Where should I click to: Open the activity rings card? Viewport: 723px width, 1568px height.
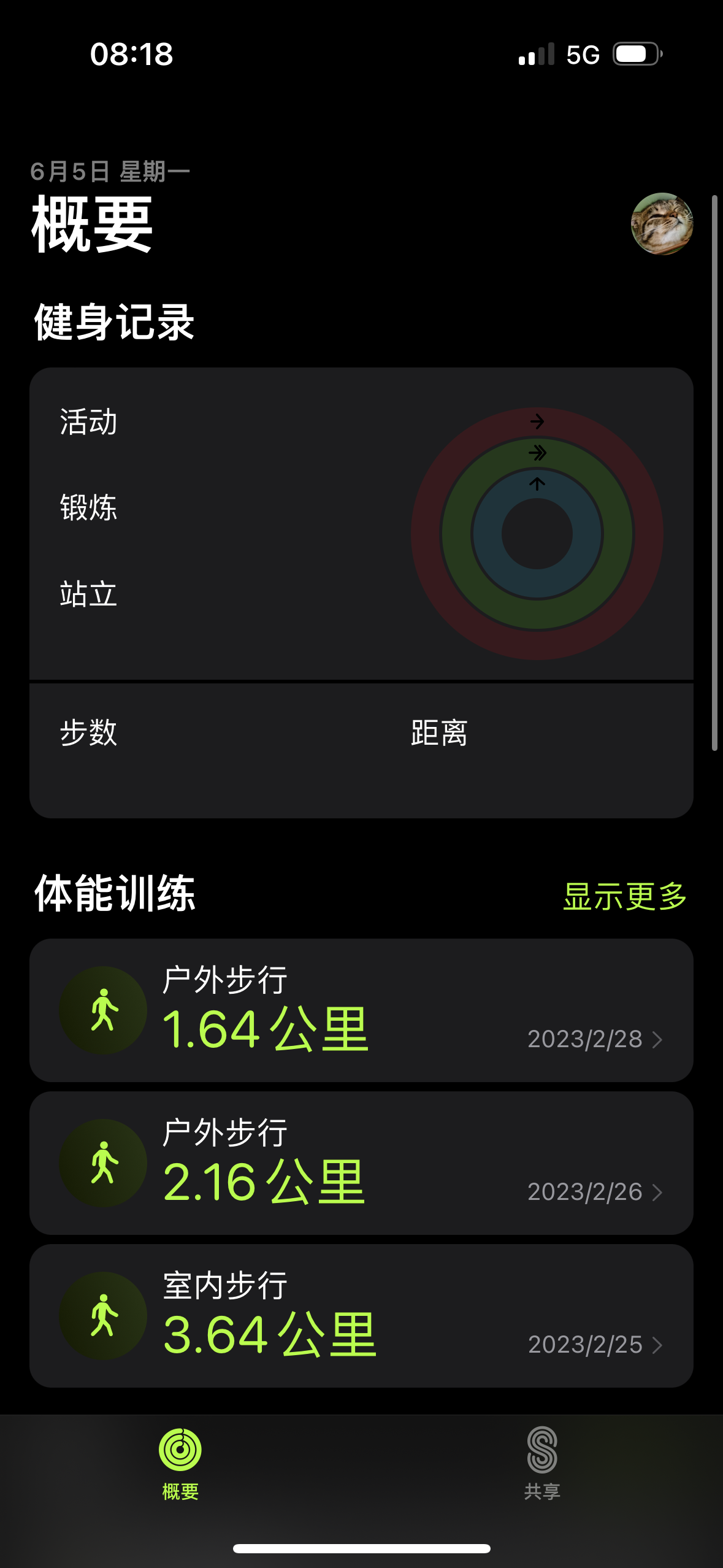(x=361, y=525)
